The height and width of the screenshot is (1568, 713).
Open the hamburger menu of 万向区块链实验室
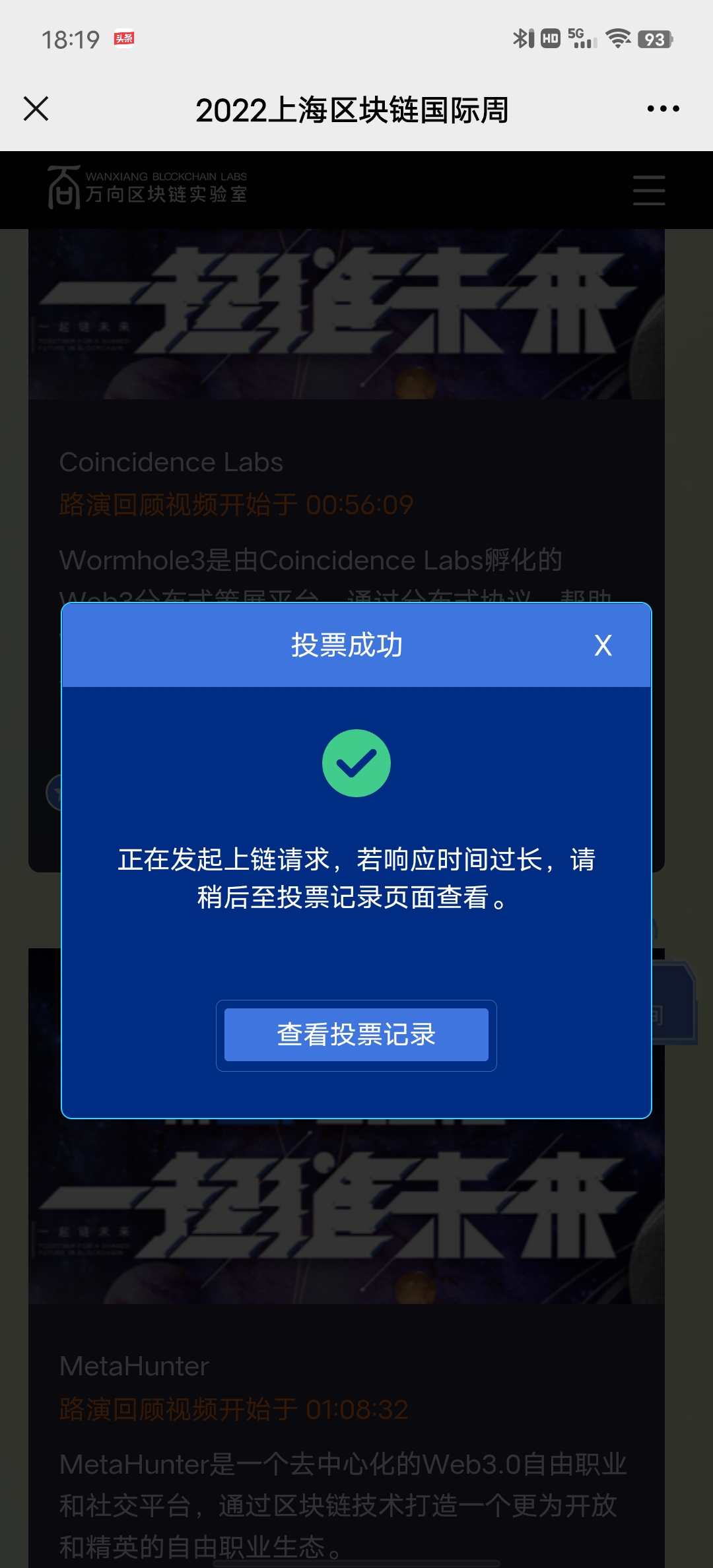coord(648,191)
